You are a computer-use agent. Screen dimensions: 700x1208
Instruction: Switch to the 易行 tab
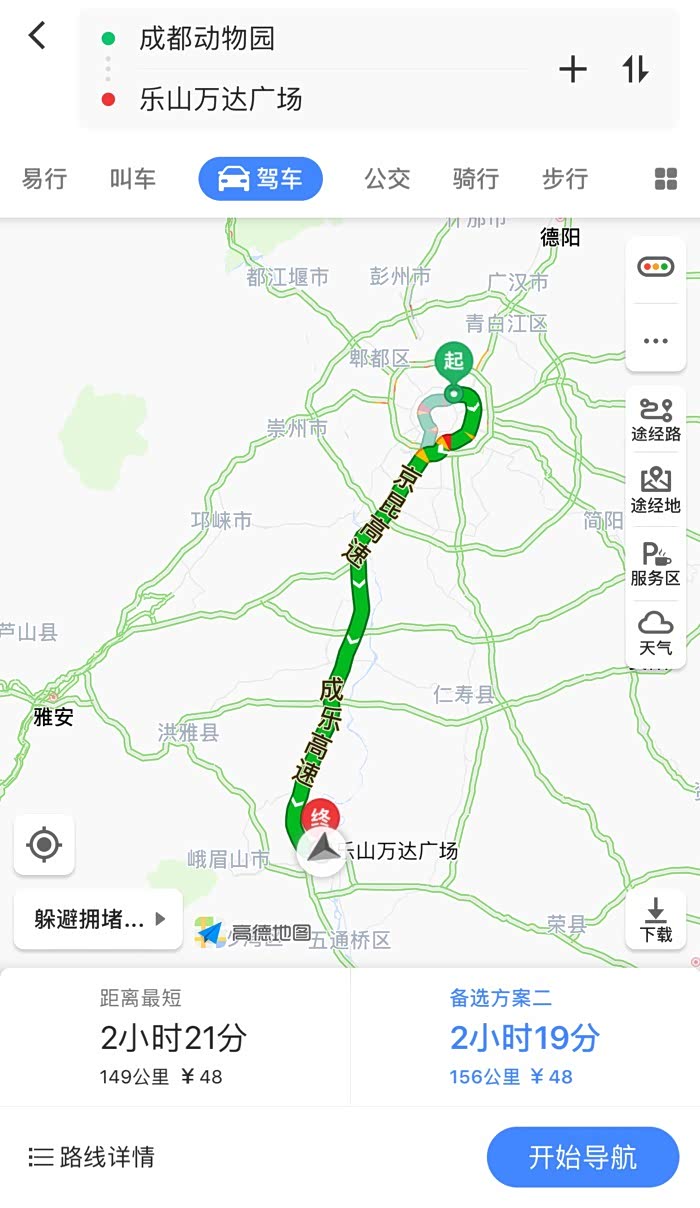(45, 179)
